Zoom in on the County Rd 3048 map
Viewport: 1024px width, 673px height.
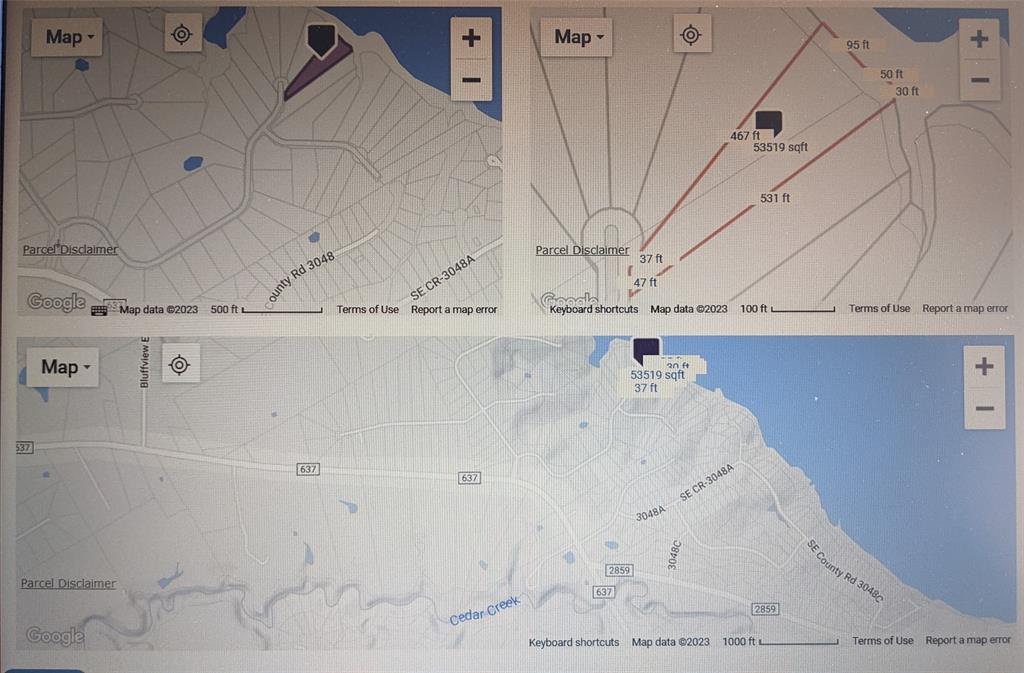[x=471, y=39]
